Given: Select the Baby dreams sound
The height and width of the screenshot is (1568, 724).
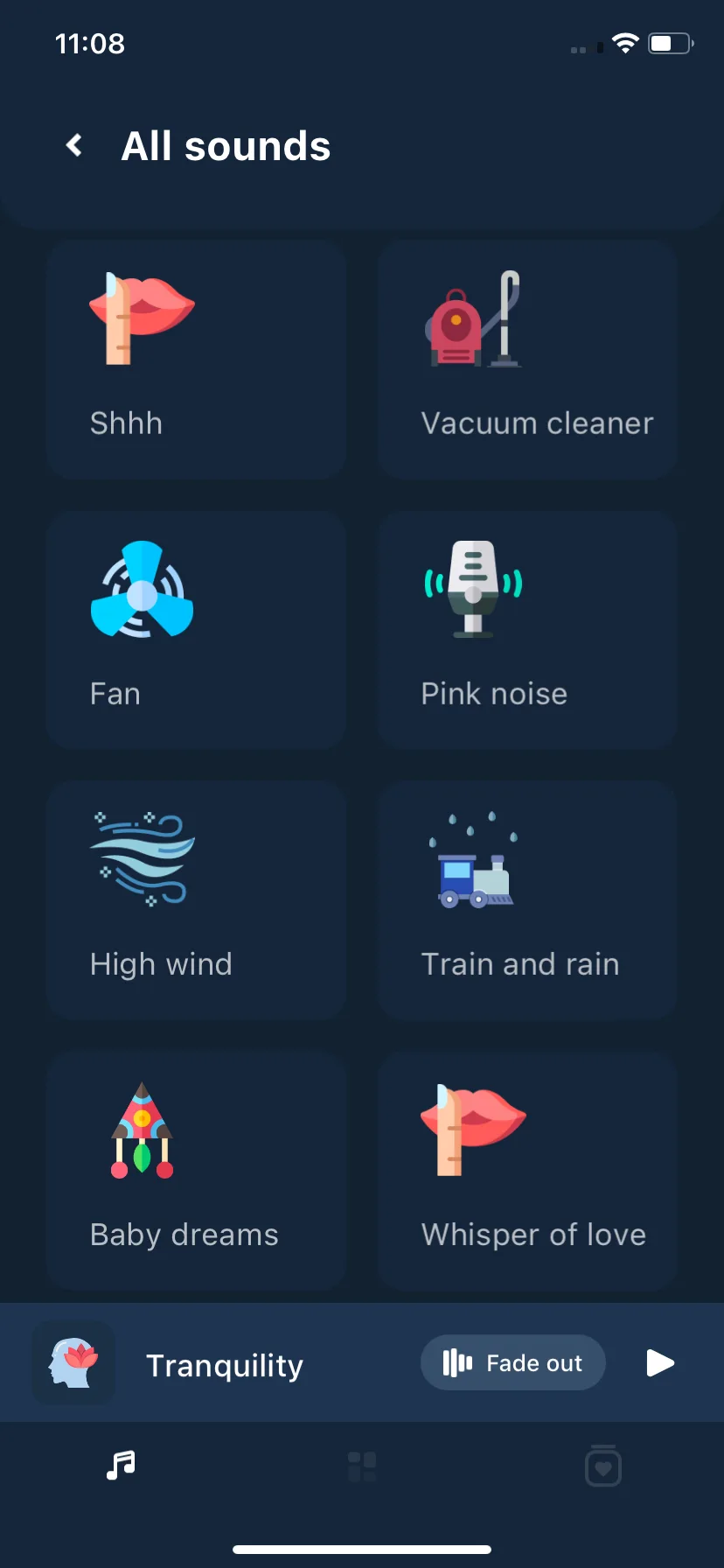Looking at the screenshot, I should click(x=196, y=1171).
